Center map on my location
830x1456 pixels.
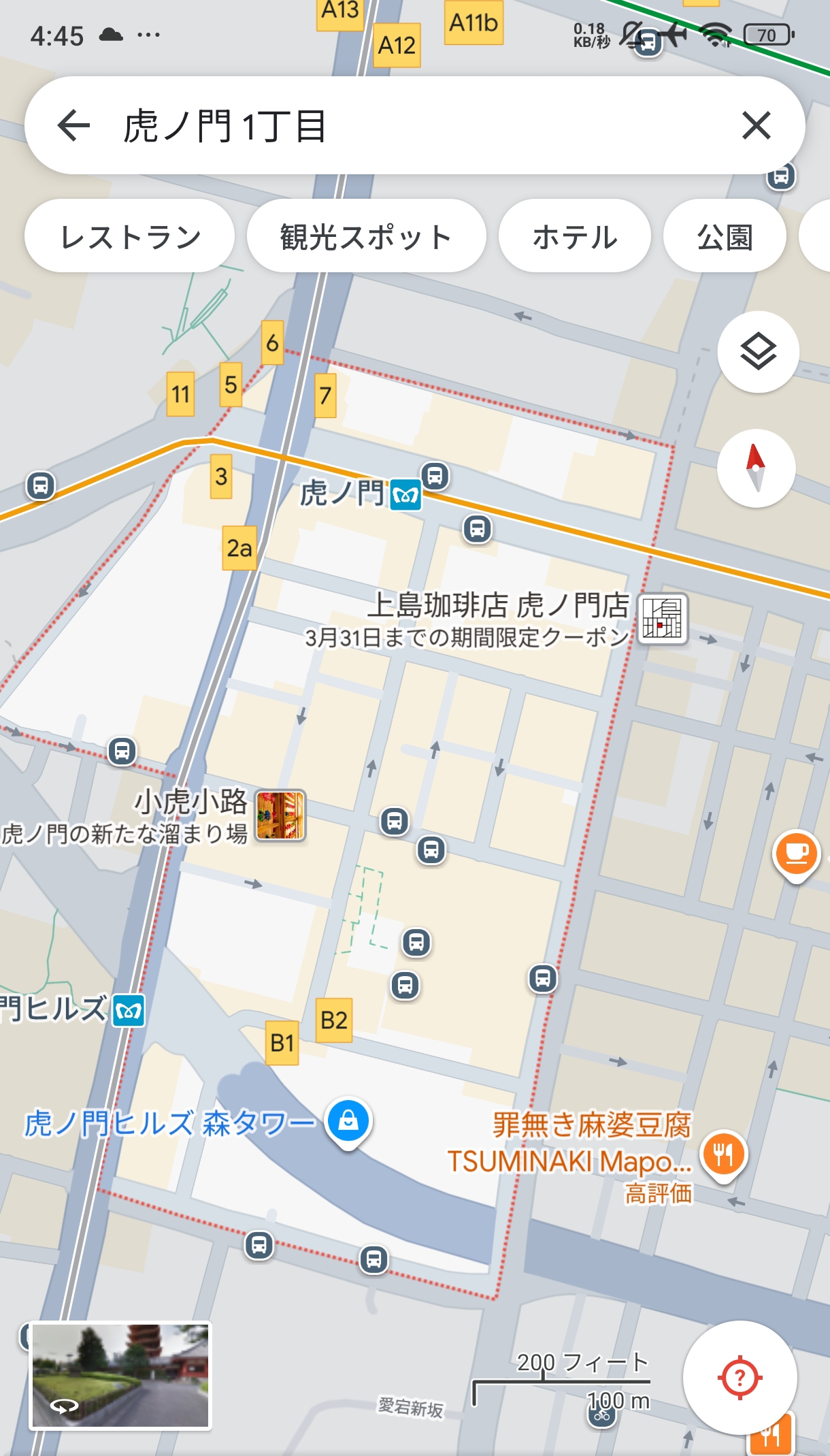[x=740, y=1378]
